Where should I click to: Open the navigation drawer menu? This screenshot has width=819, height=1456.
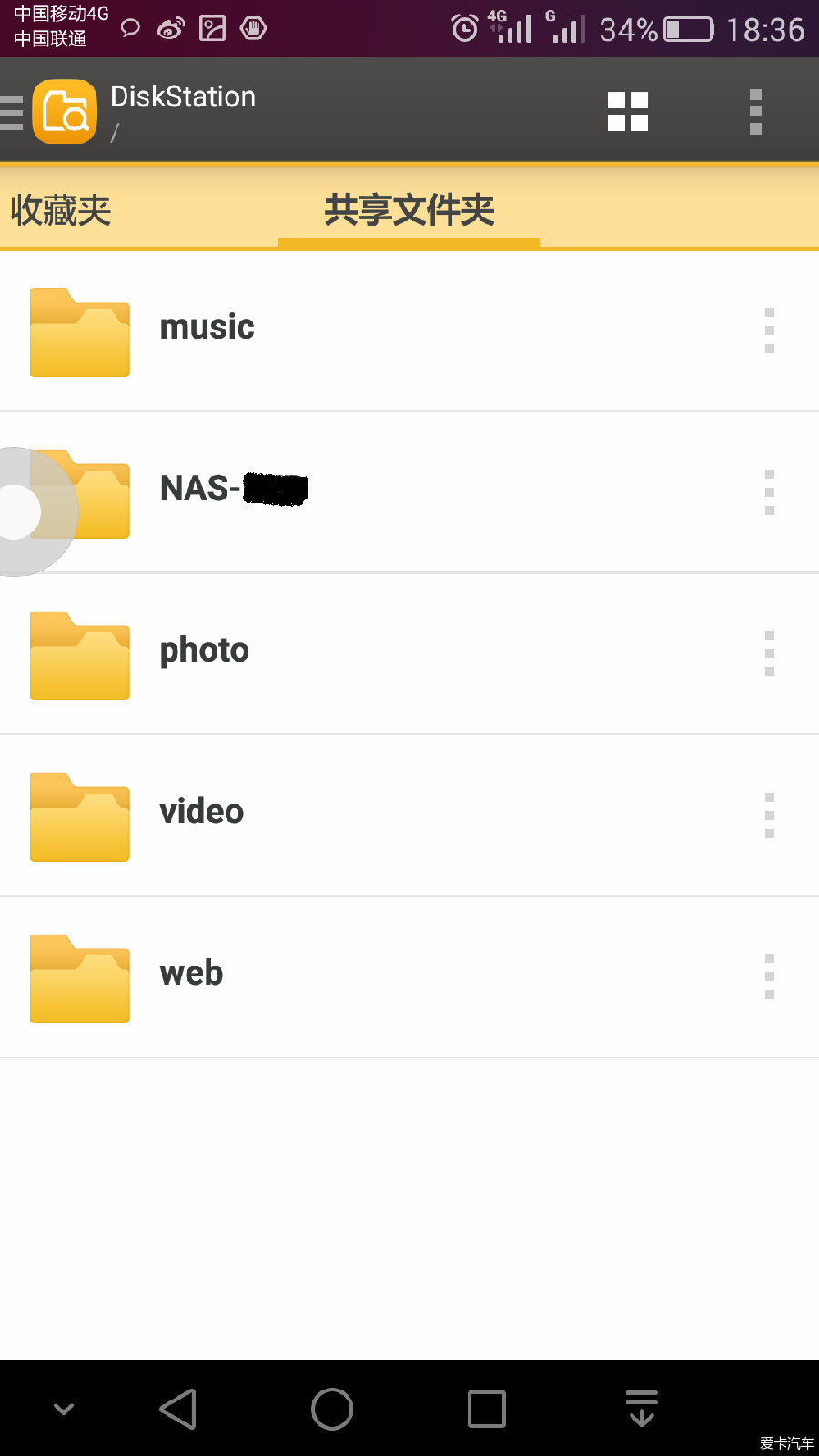[11, 113]
